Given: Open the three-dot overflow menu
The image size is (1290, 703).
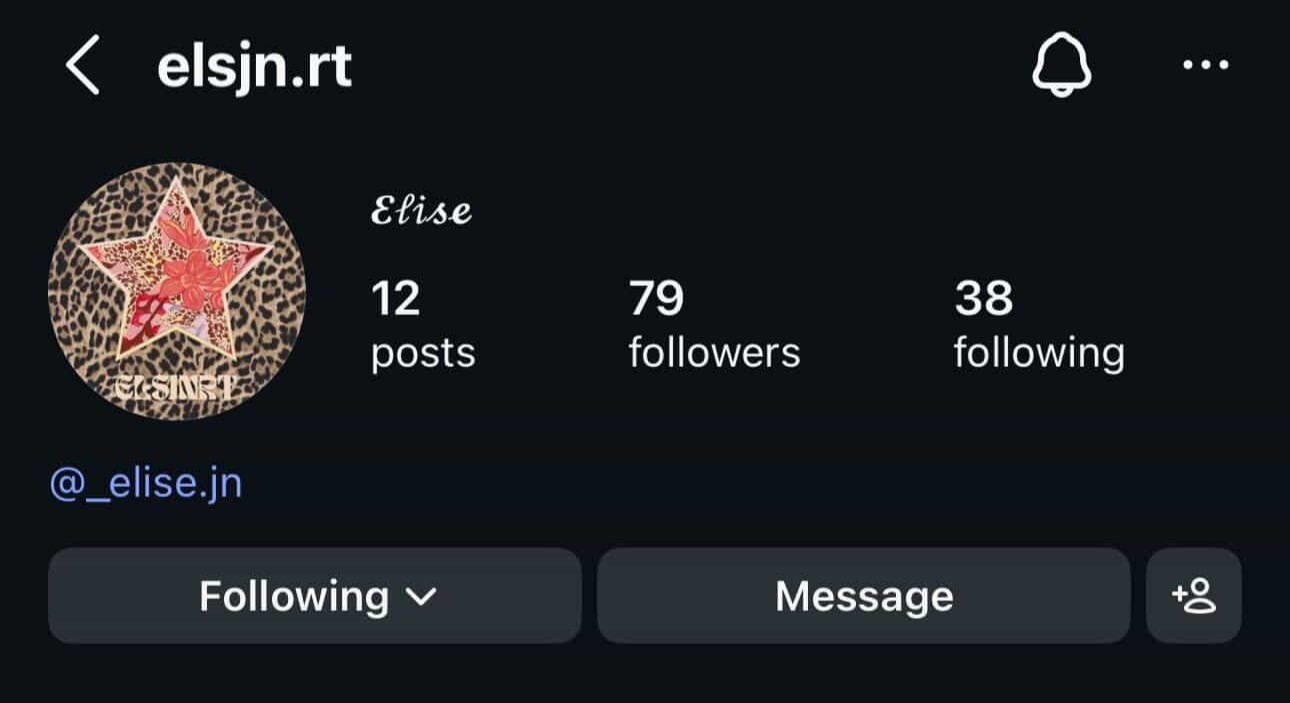Looking at the screenshot, I should (x=1205, y=65).
